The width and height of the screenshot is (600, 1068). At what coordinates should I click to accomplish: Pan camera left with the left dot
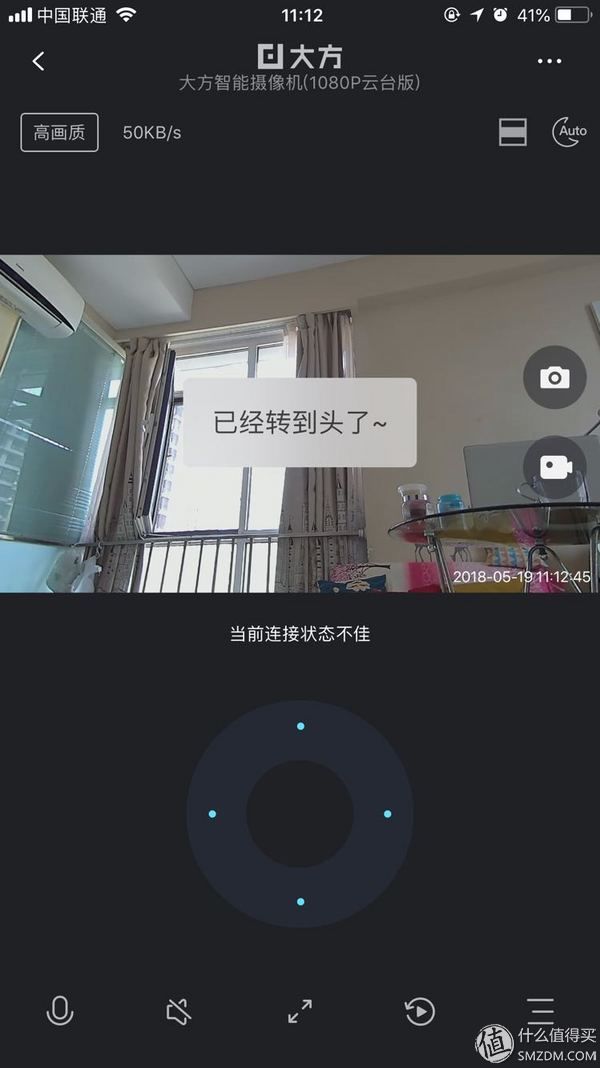coord(213,814)
